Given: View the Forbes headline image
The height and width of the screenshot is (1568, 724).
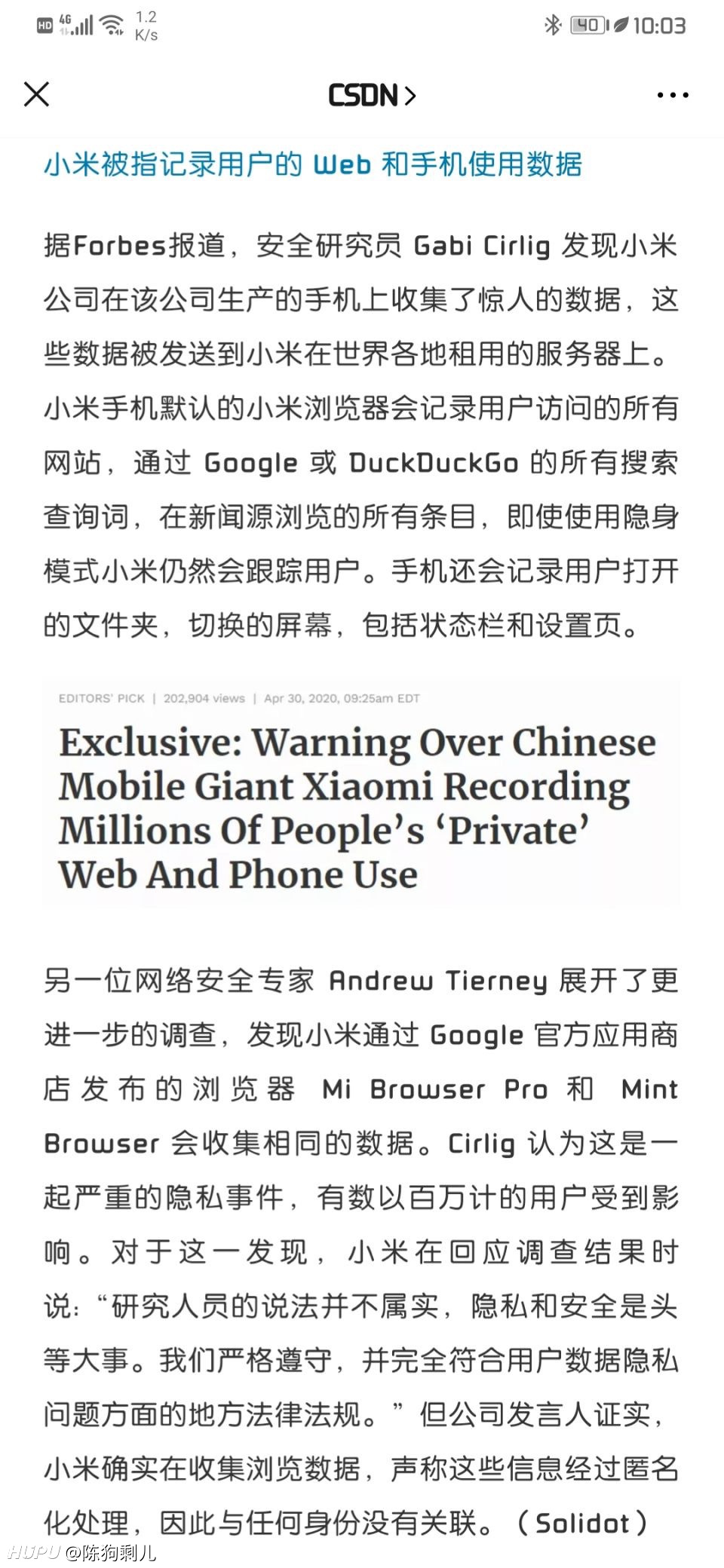Looking at the screenshot, I should [361, 792].
